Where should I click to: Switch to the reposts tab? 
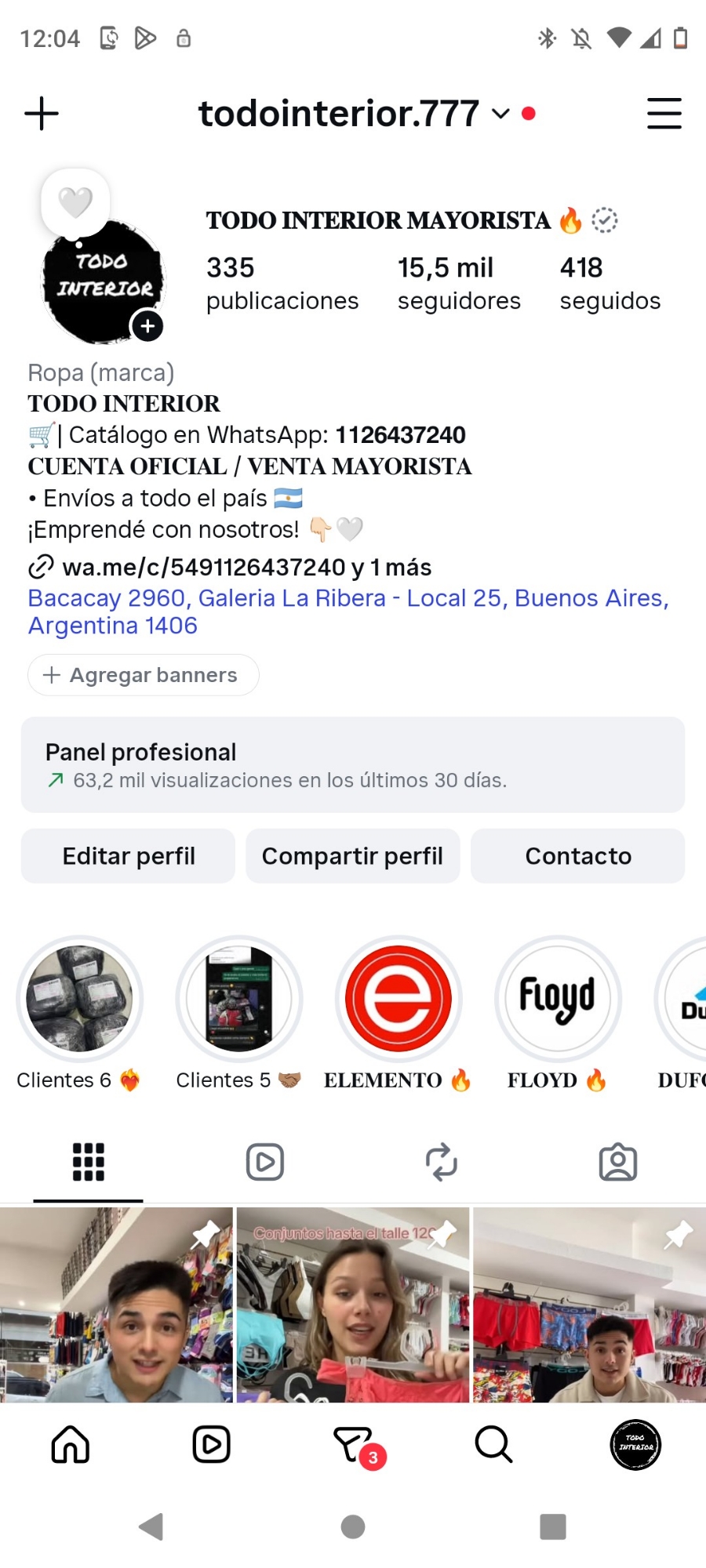click(x=442, y=1162)
